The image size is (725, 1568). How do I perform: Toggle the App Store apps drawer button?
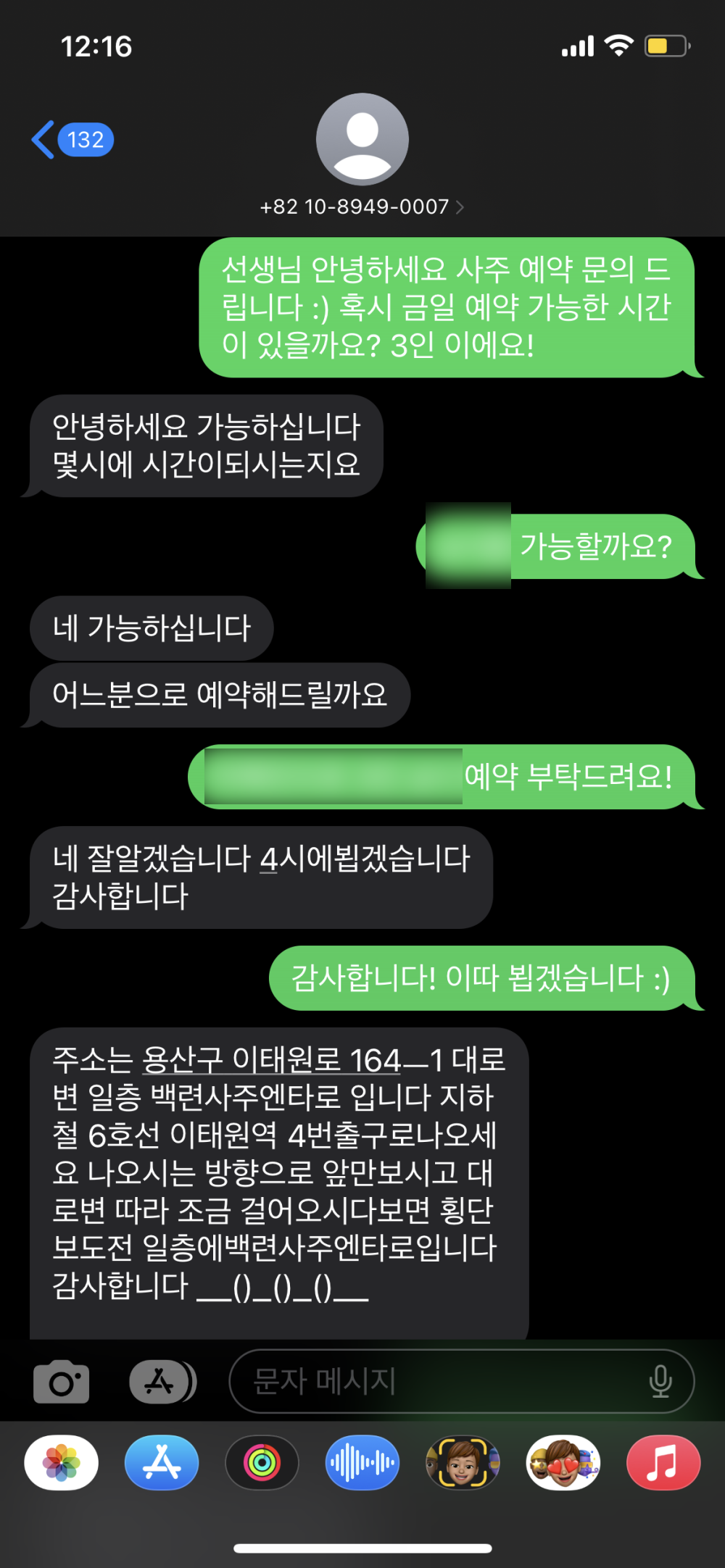pyautogui.click(x=162, y=1382)
